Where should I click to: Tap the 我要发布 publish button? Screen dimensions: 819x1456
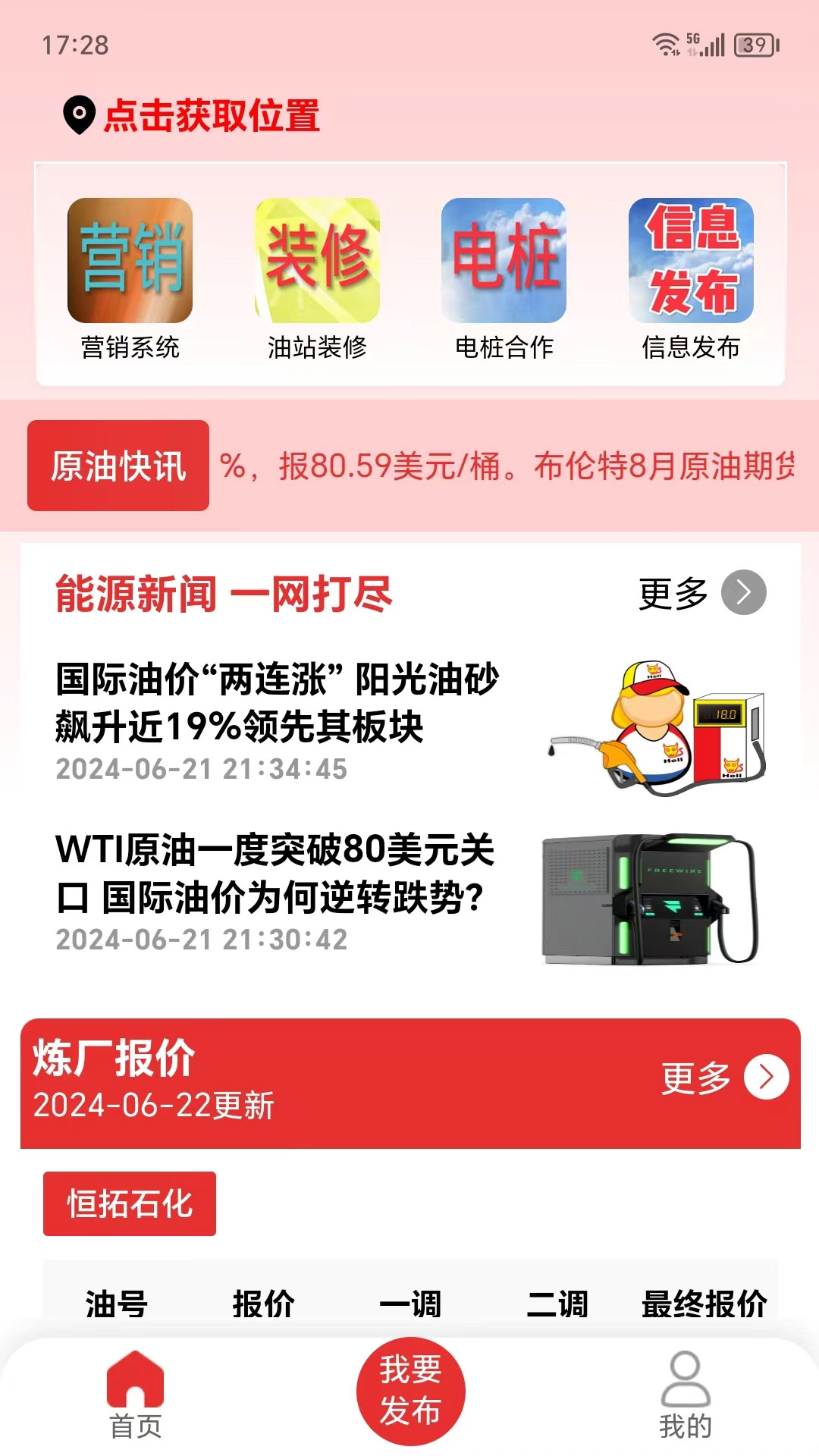click(410, 1391)
